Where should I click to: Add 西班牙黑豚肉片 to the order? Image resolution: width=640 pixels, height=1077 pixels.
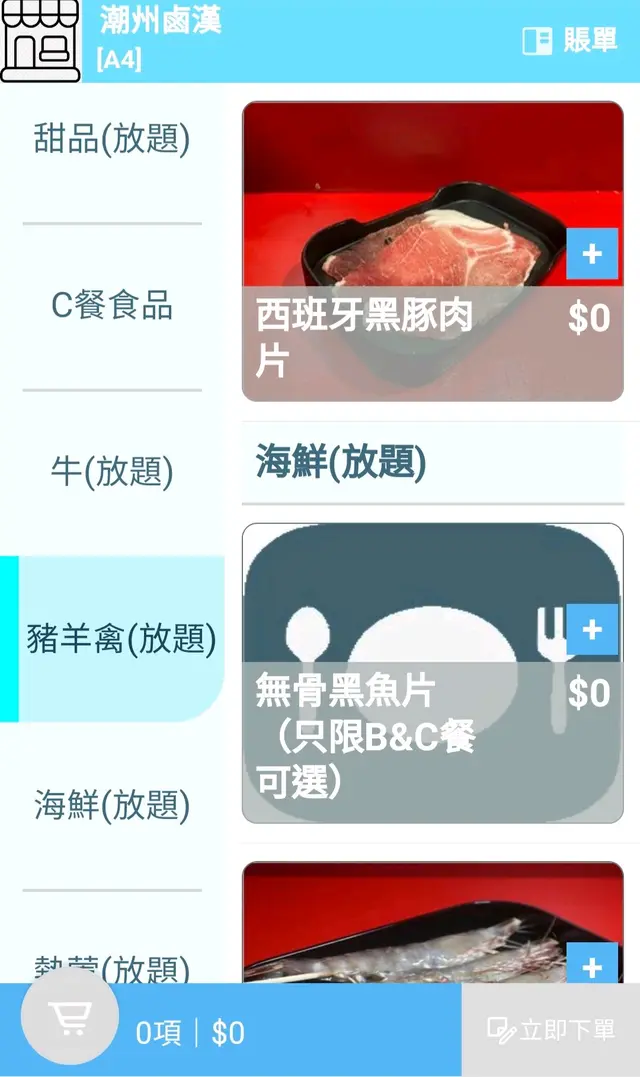[592, 254]
